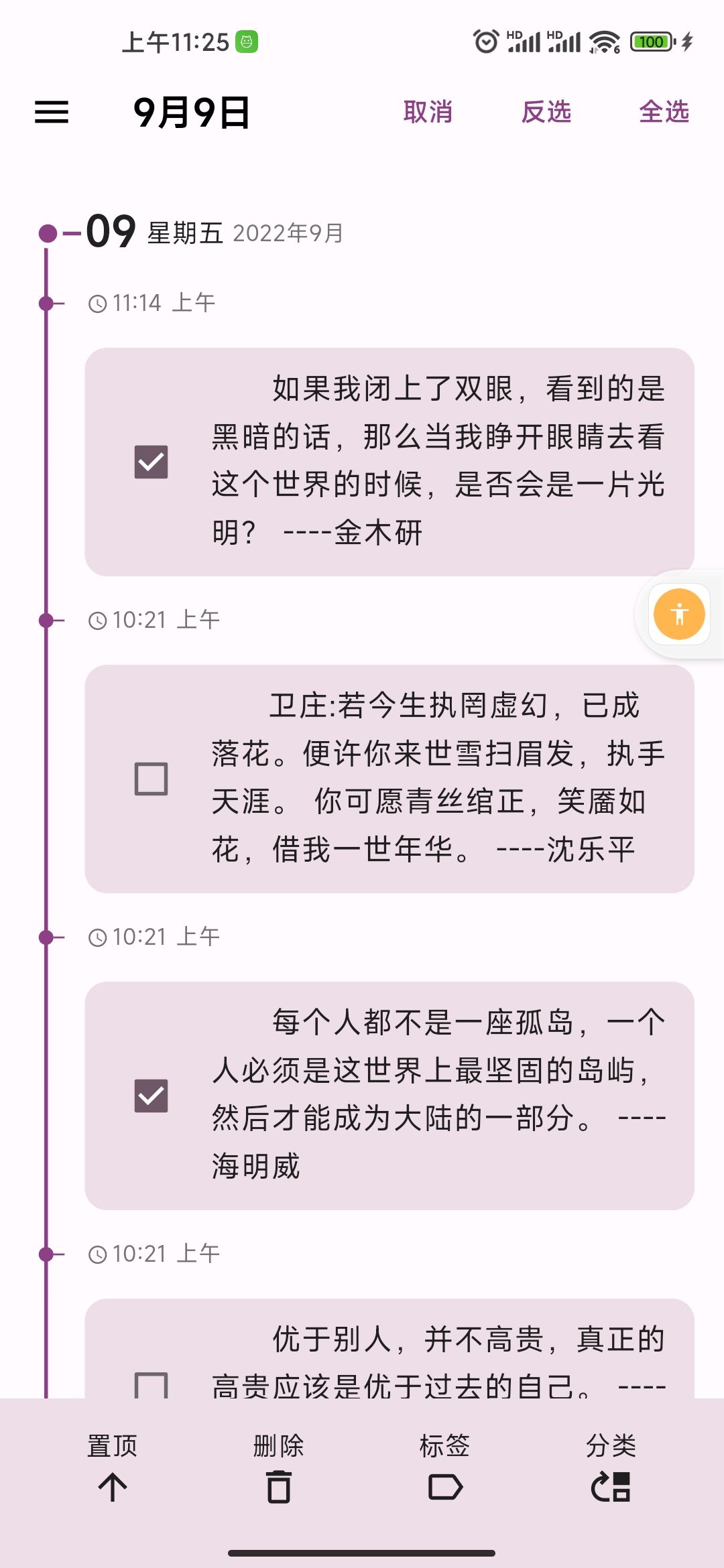Tap the orange accessibility floating button
This screenshot has width=724, height=1568.
click(x=679, y=614)
